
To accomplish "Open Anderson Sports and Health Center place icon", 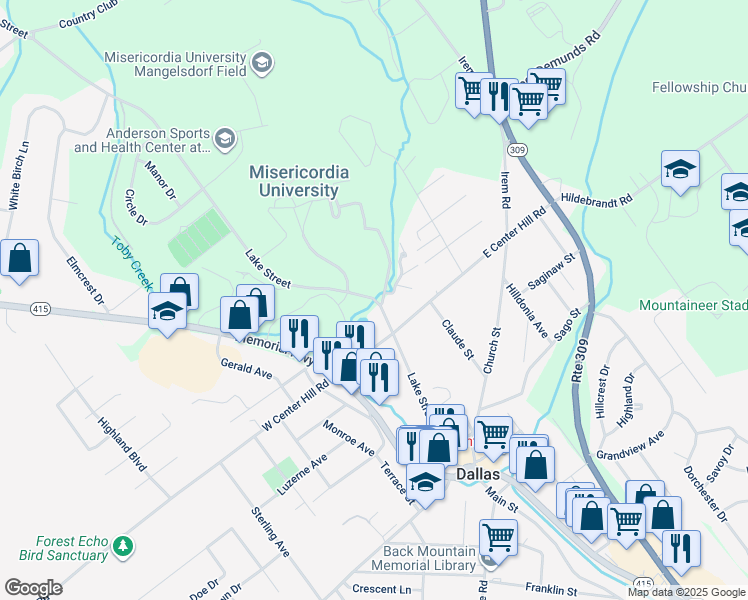I will point(224,139).
